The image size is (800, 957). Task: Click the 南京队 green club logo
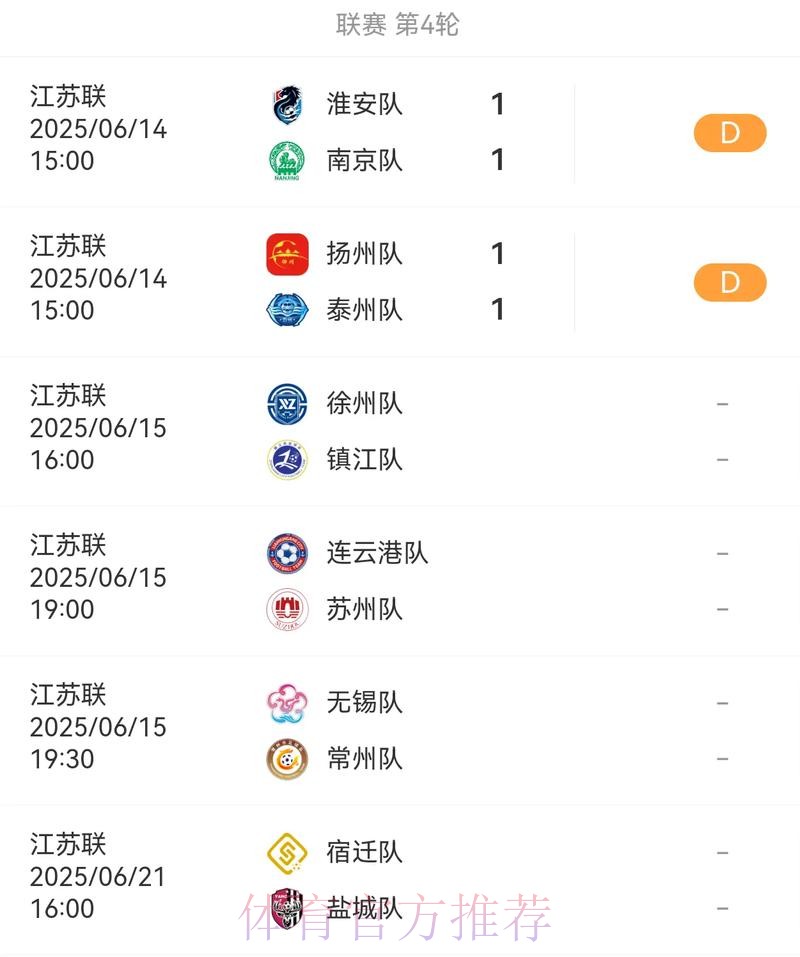click(x=286, y=160)
